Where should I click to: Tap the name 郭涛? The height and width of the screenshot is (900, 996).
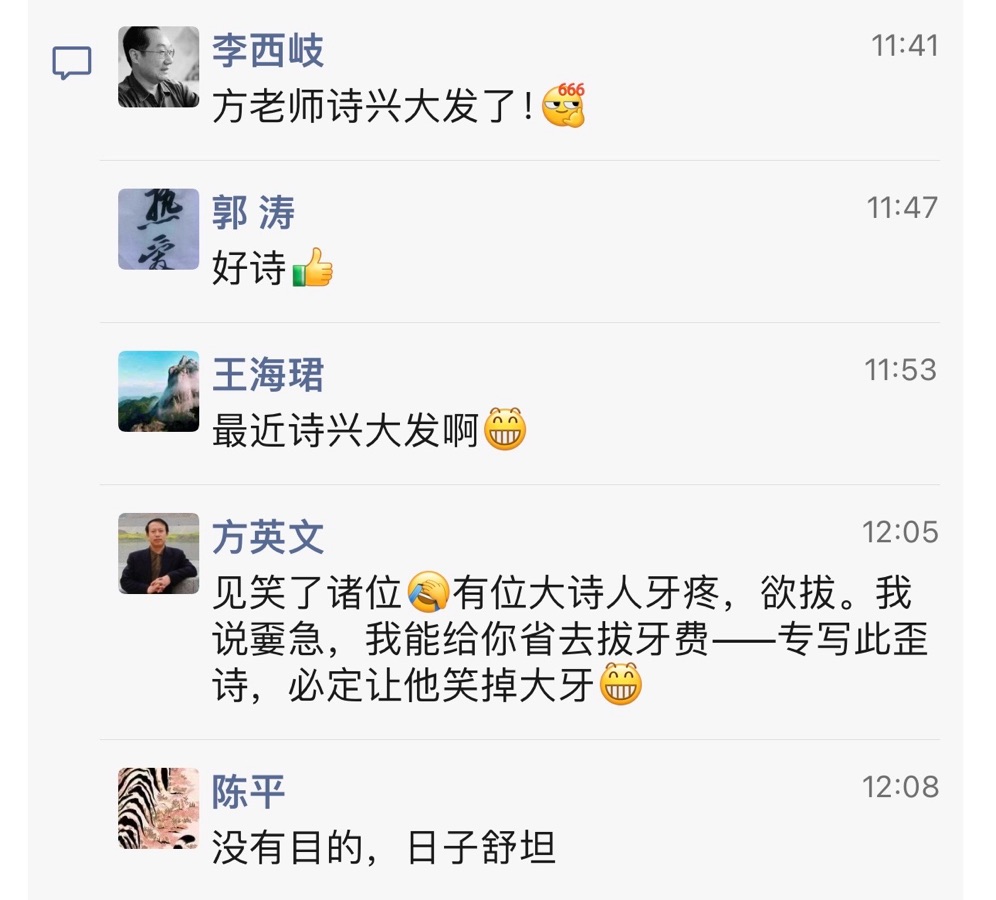[x=253, y=212]
